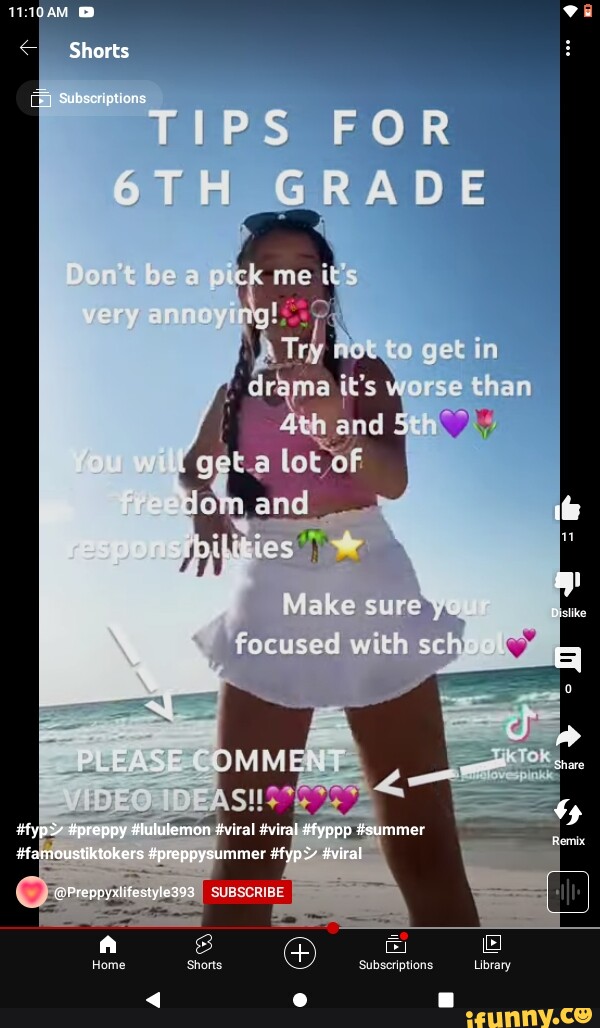Open the comments section
This screenshot has height=1028, width=600.
click(x=567, y=661)
